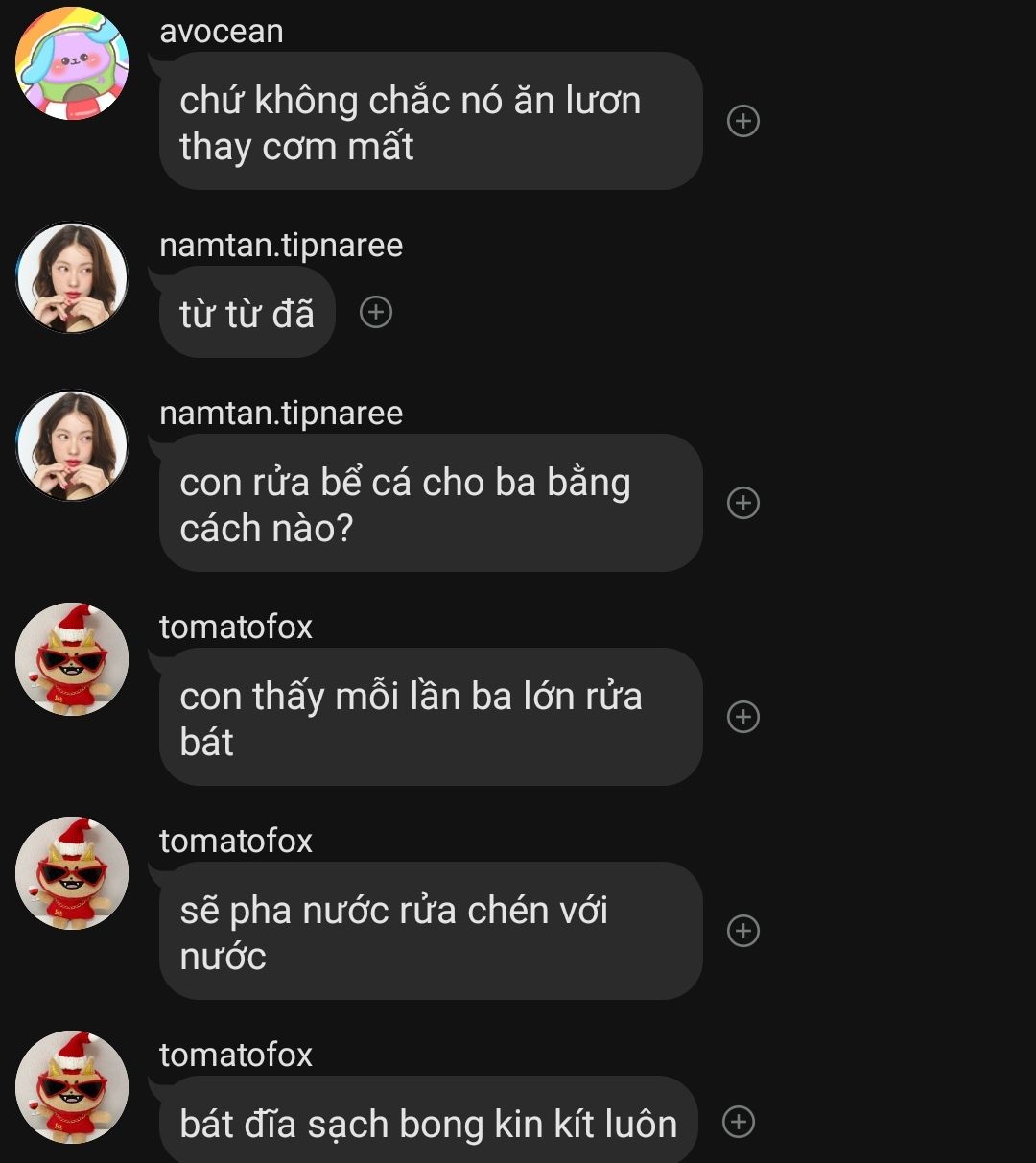This screenshot has width=1036, height=1163.
Task: Tap plus next to "con rửa bể cá cho ba"
Action: [743, 503]
